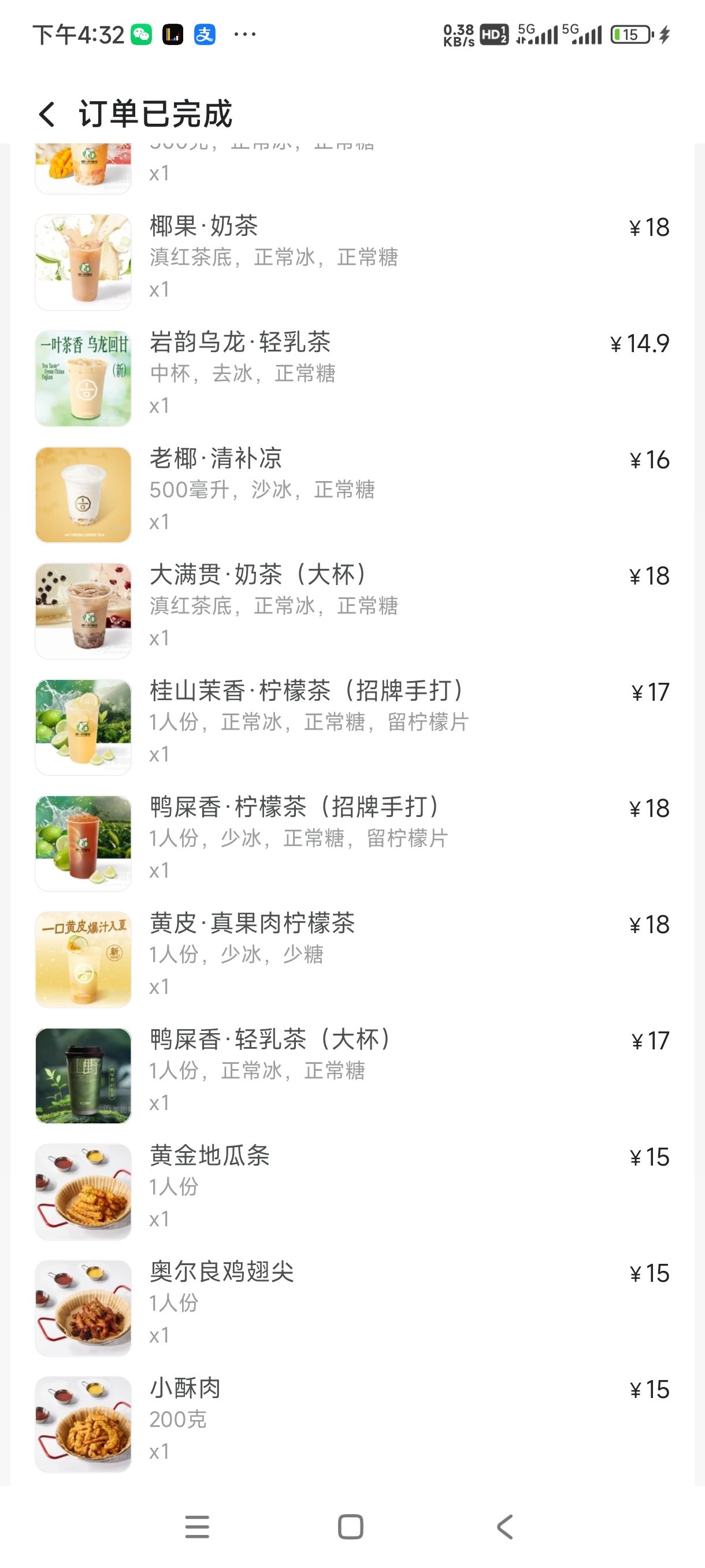
Task: Open the 桂山茉香·柠檬茶 product photo
Action: coord(83,726)
